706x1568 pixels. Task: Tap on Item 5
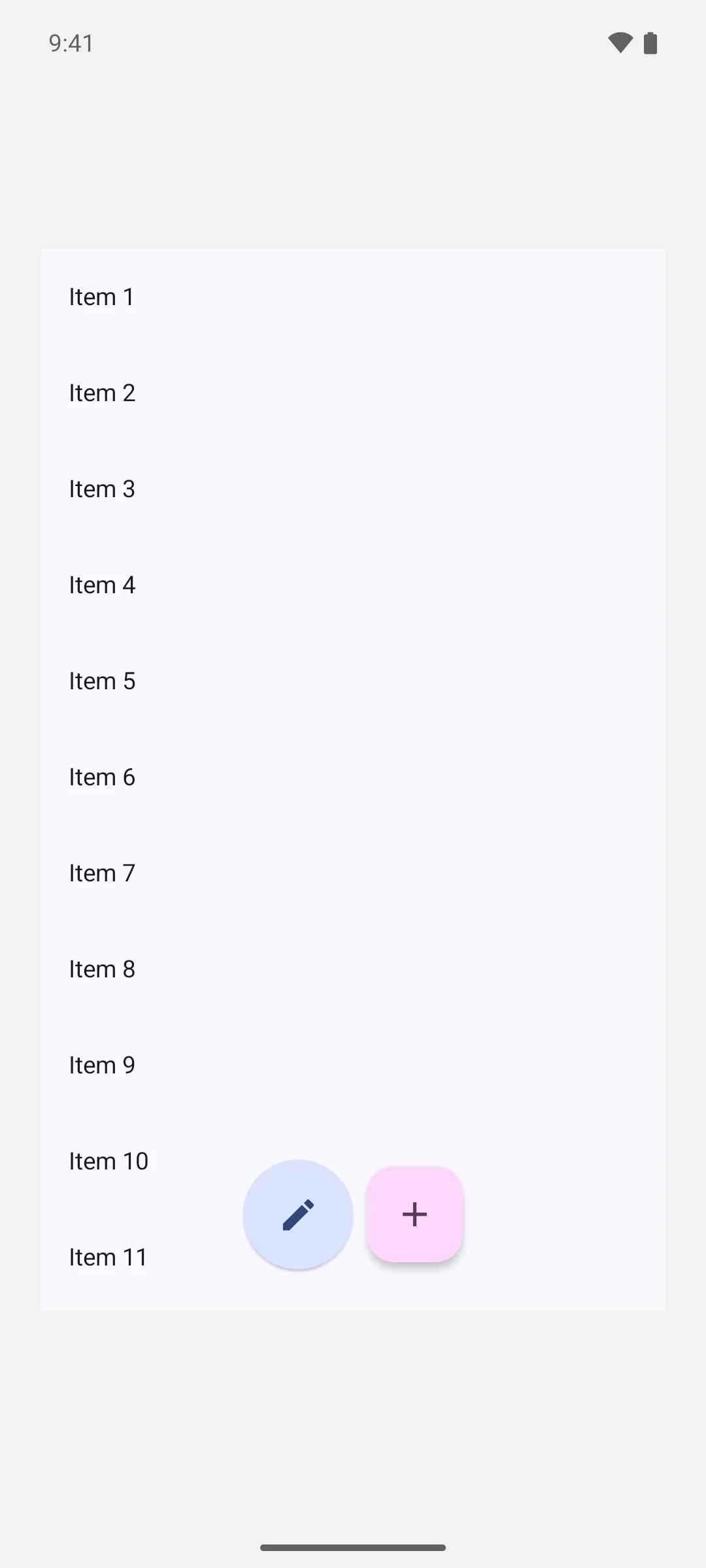353,681
